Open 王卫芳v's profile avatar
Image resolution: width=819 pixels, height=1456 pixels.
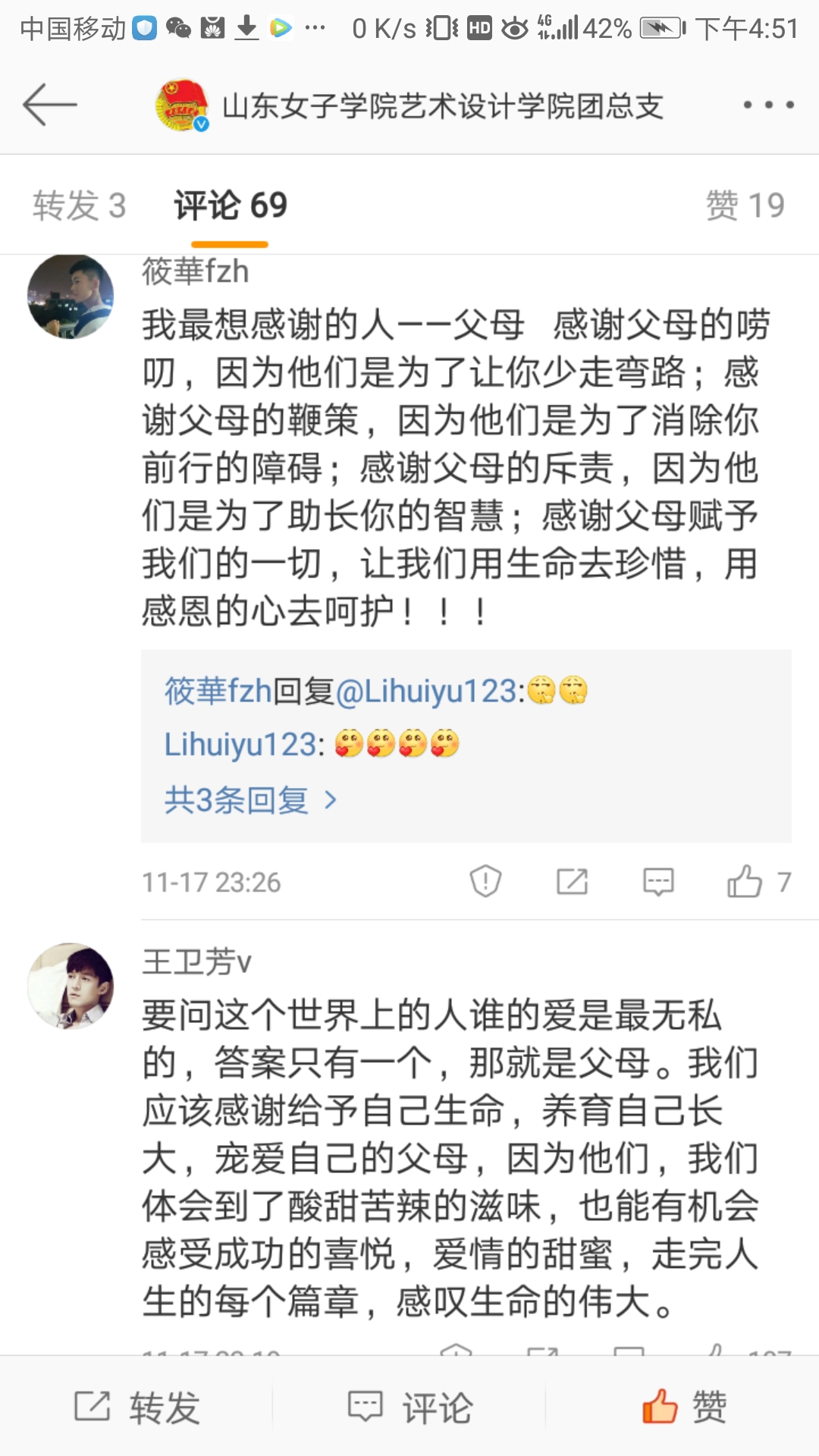(x=71, y=986)
